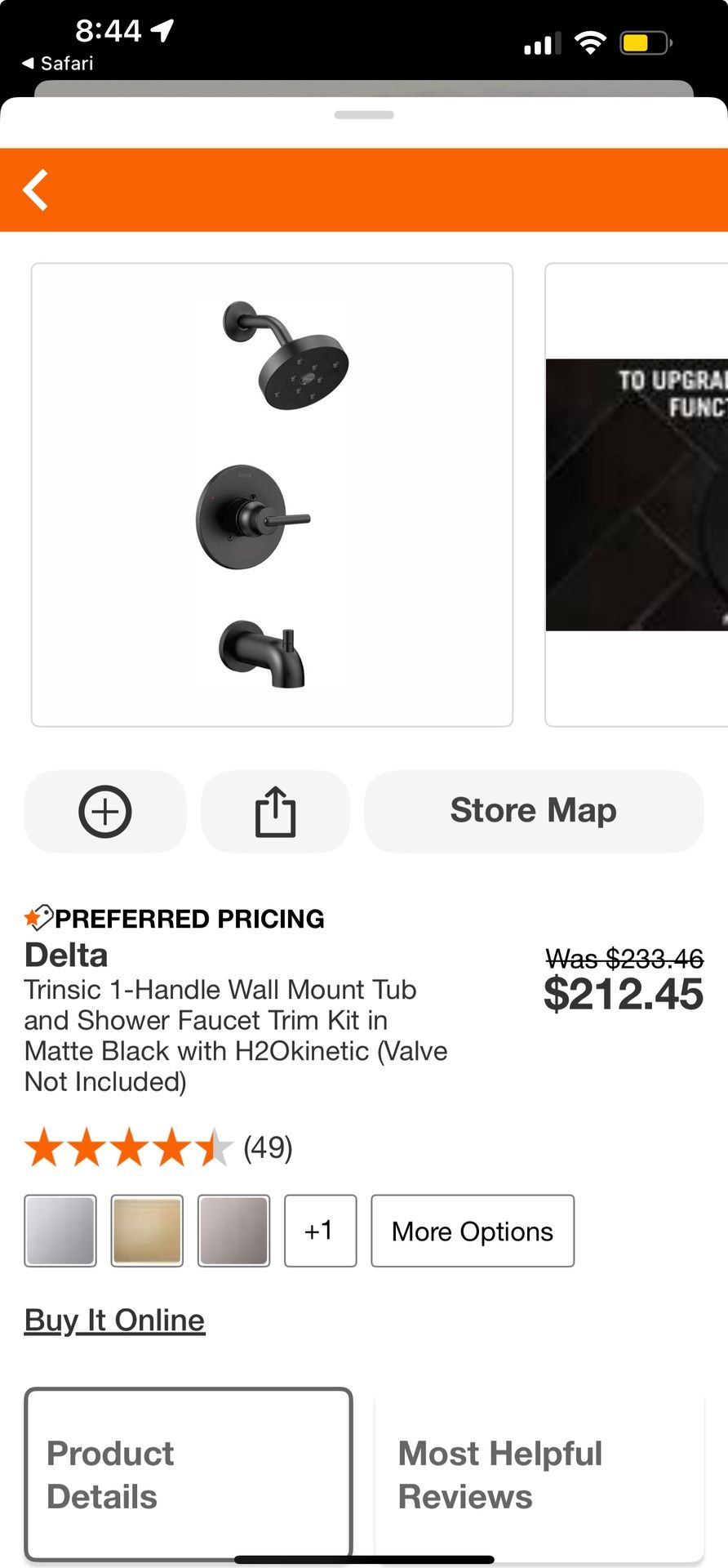View the second product image tile
This screenshot has height=1568, width=728.
637,494
